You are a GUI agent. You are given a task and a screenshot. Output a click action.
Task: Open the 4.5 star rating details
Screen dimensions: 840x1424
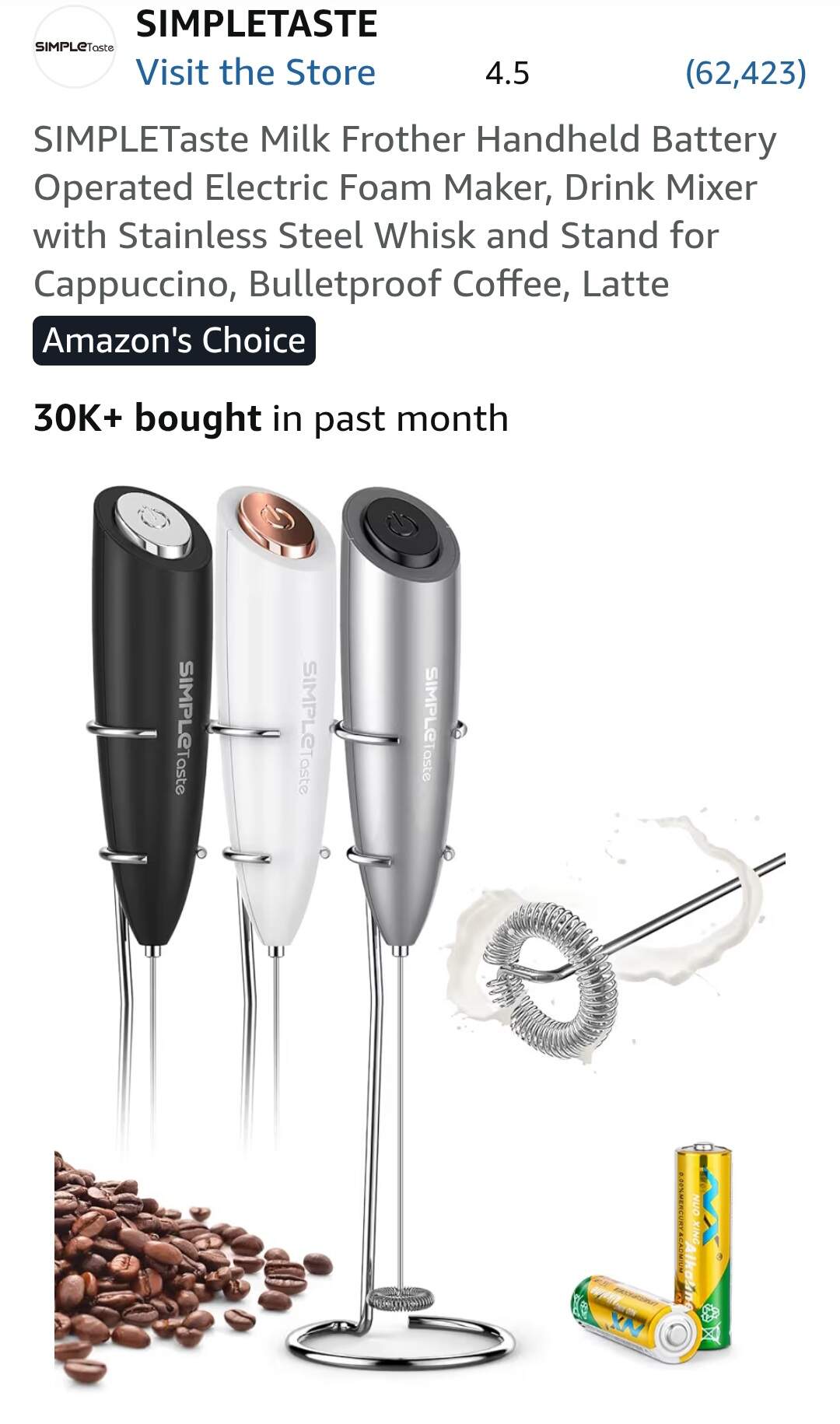(507, 73)
